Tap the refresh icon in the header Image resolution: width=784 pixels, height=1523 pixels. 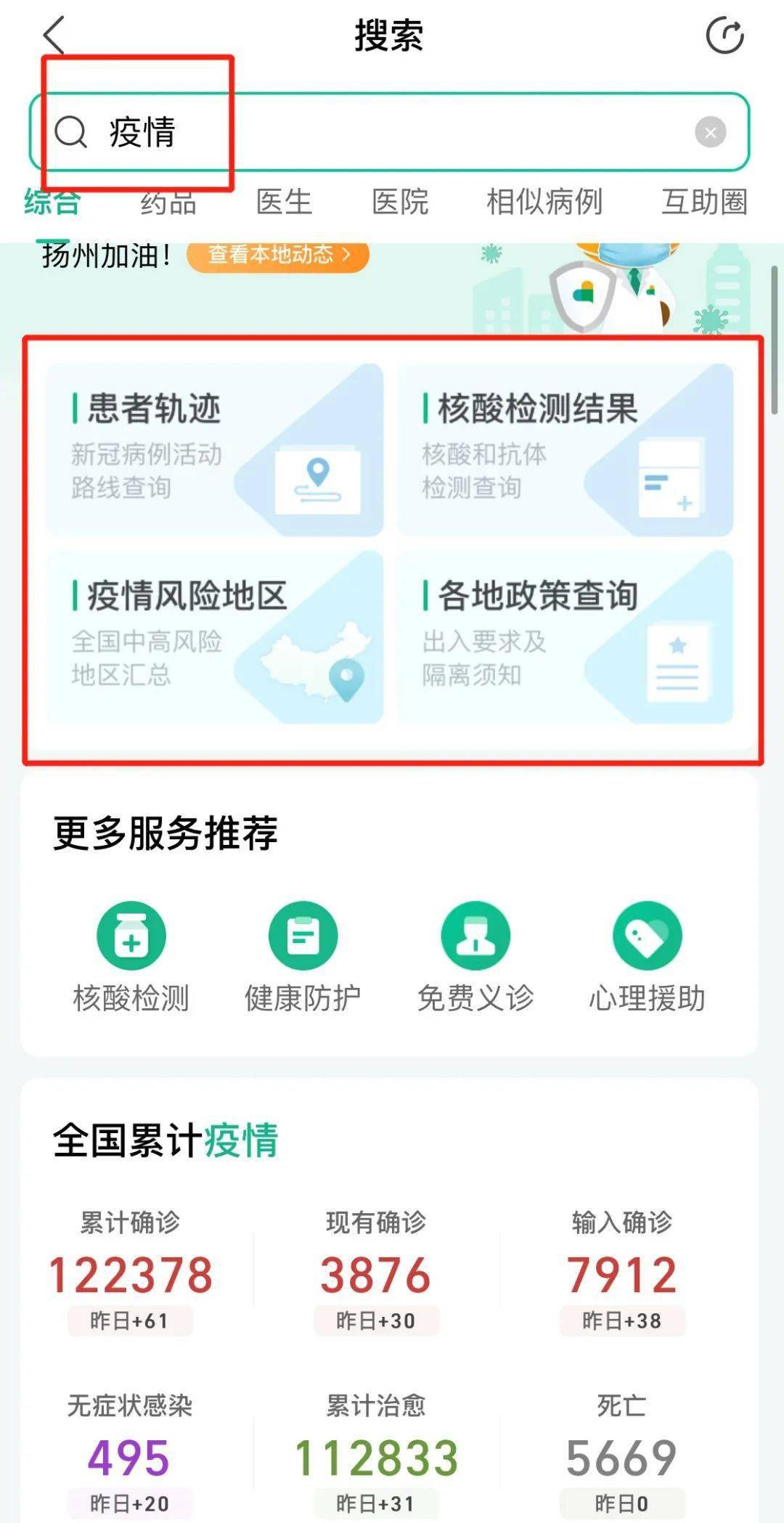(x=725, y=36)
